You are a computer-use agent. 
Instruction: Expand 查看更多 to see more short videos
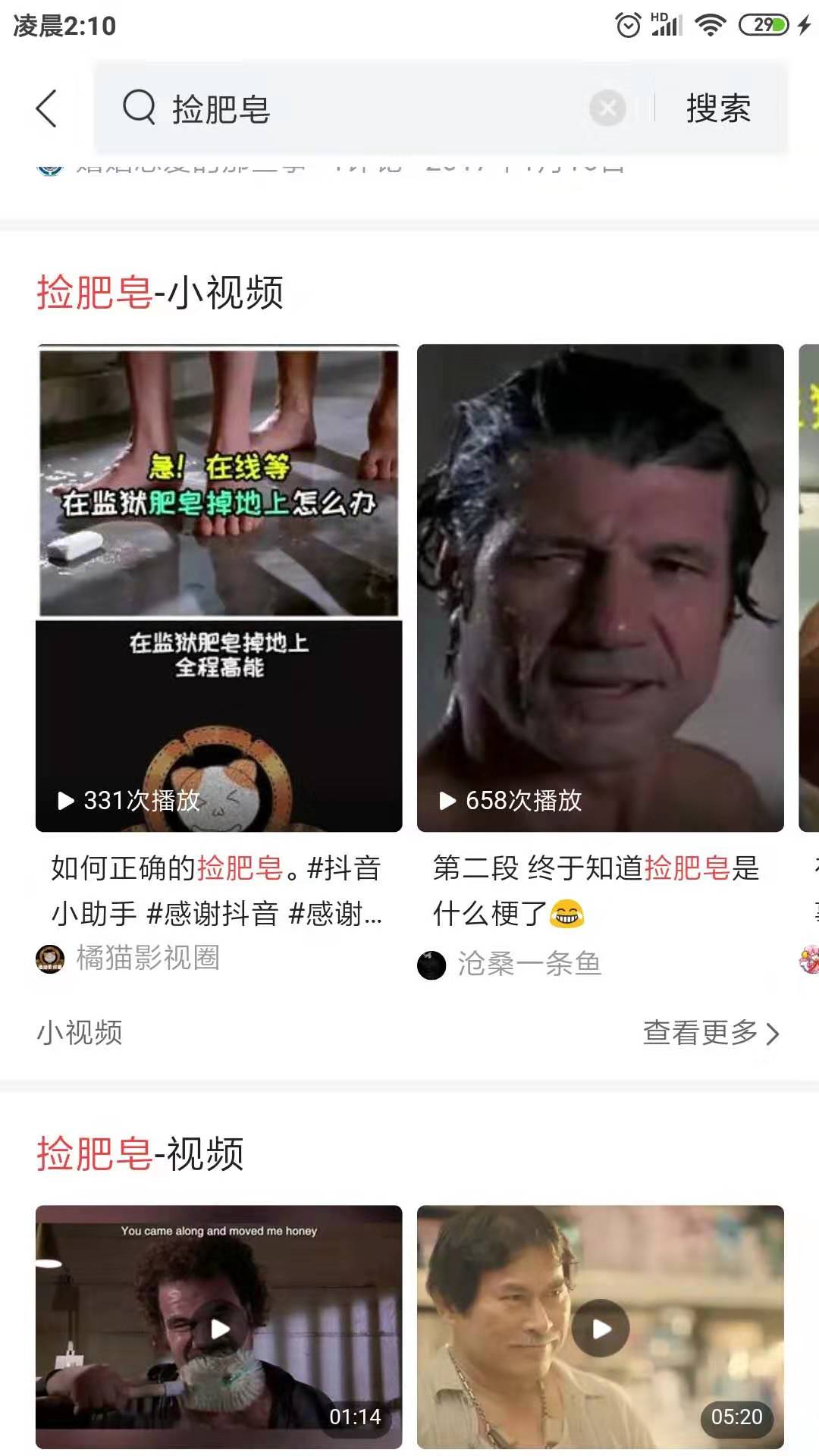click(699, 1031)
